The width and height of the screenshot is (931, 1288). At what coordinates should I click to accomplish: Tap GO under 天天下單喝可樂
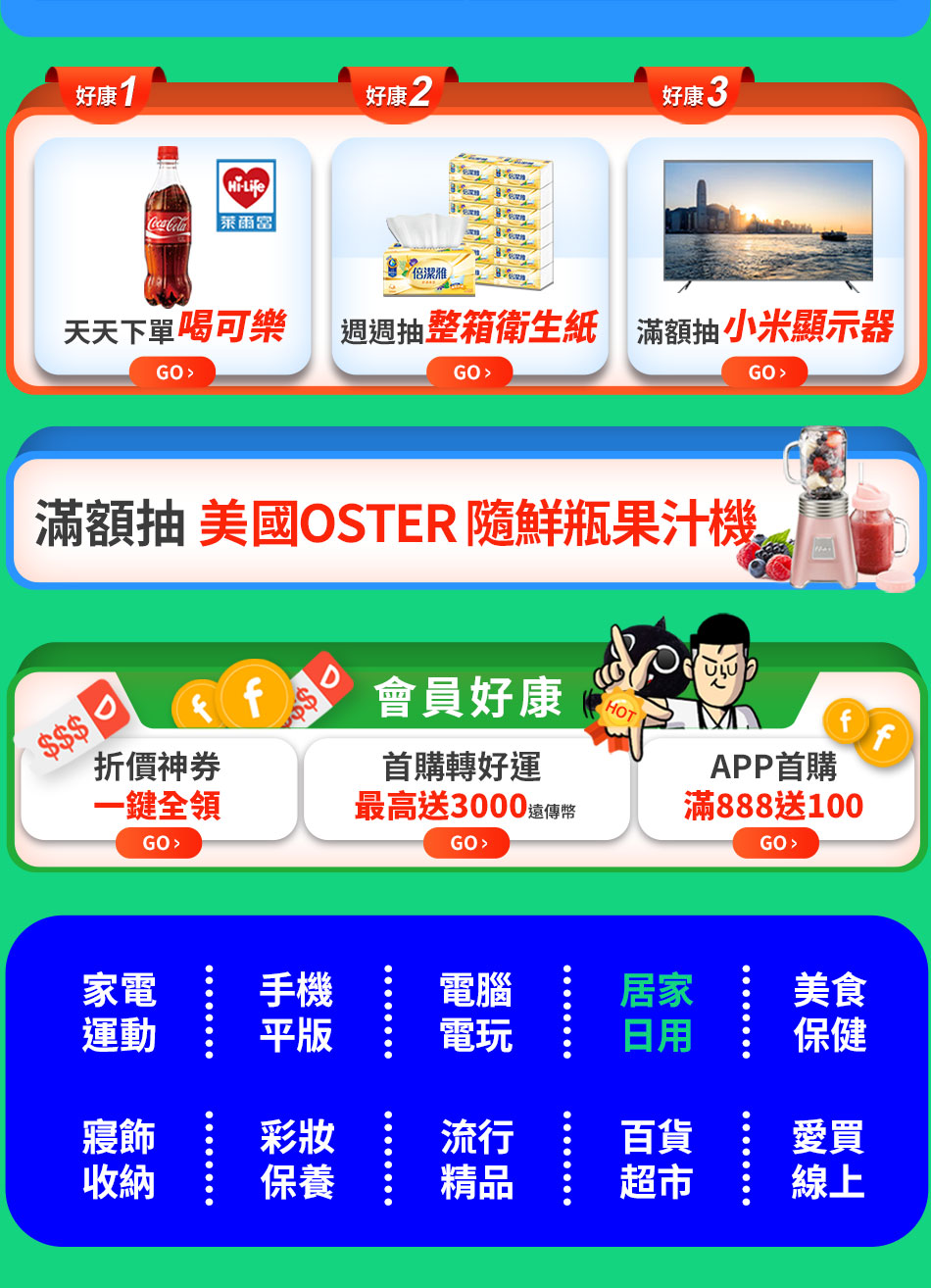172,372
